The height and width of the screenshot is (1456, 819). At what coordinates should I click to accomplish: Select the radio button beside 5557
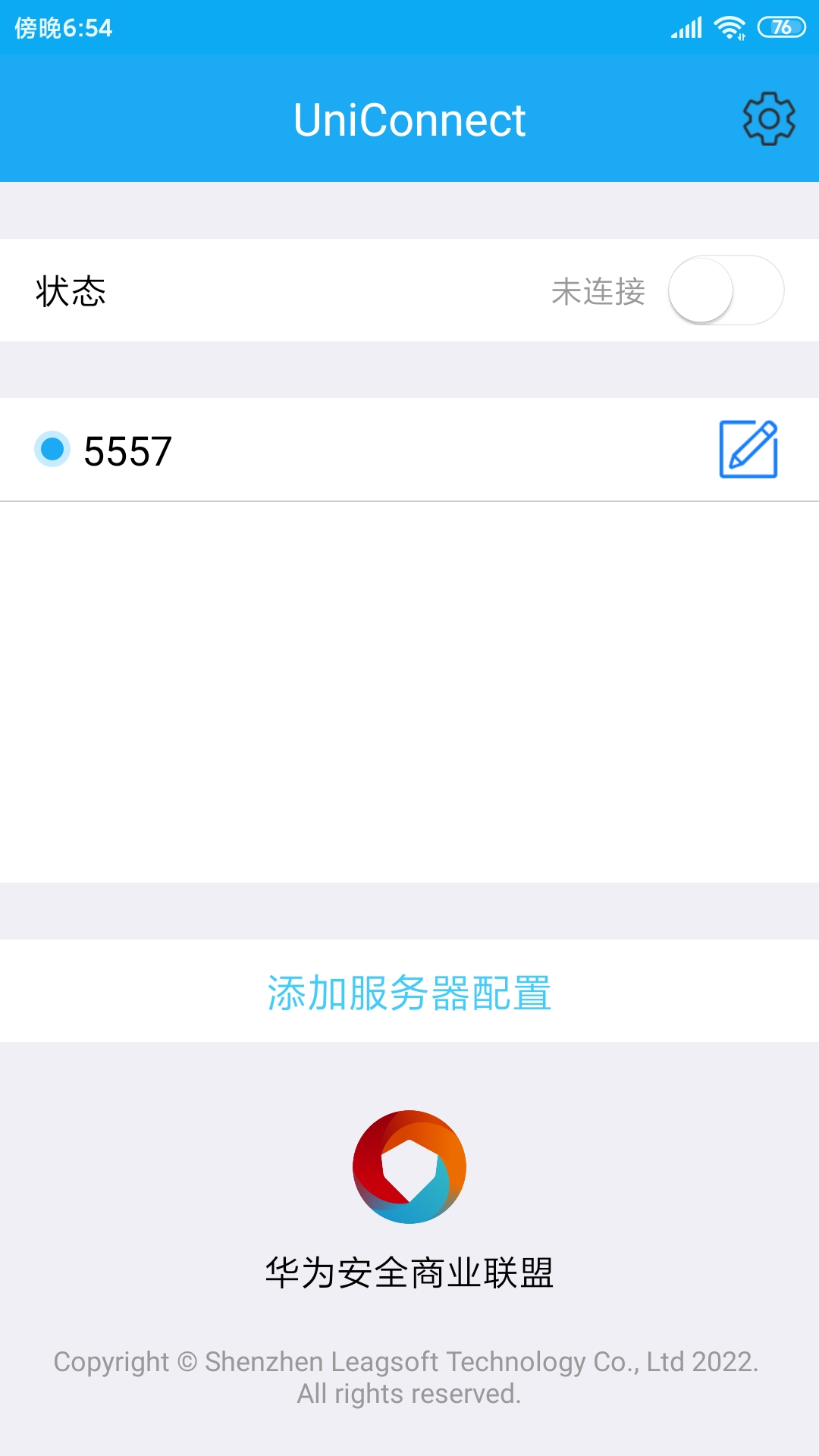[x=53, y=450]
